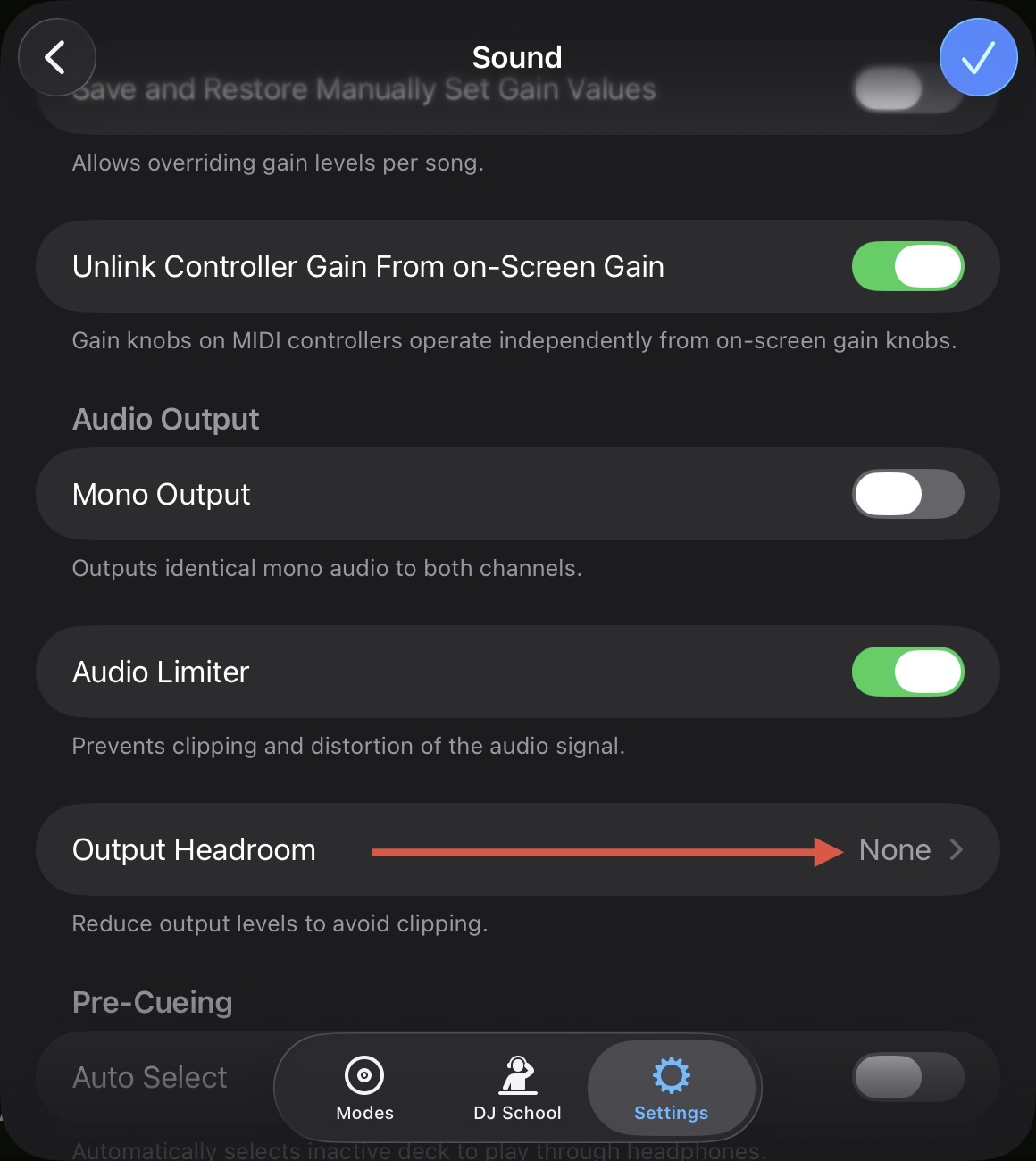This screenshot has height=1161, width=1036.
Task: Select the Settings tab
Action: pyautogui.click(x=671, y=1087)
